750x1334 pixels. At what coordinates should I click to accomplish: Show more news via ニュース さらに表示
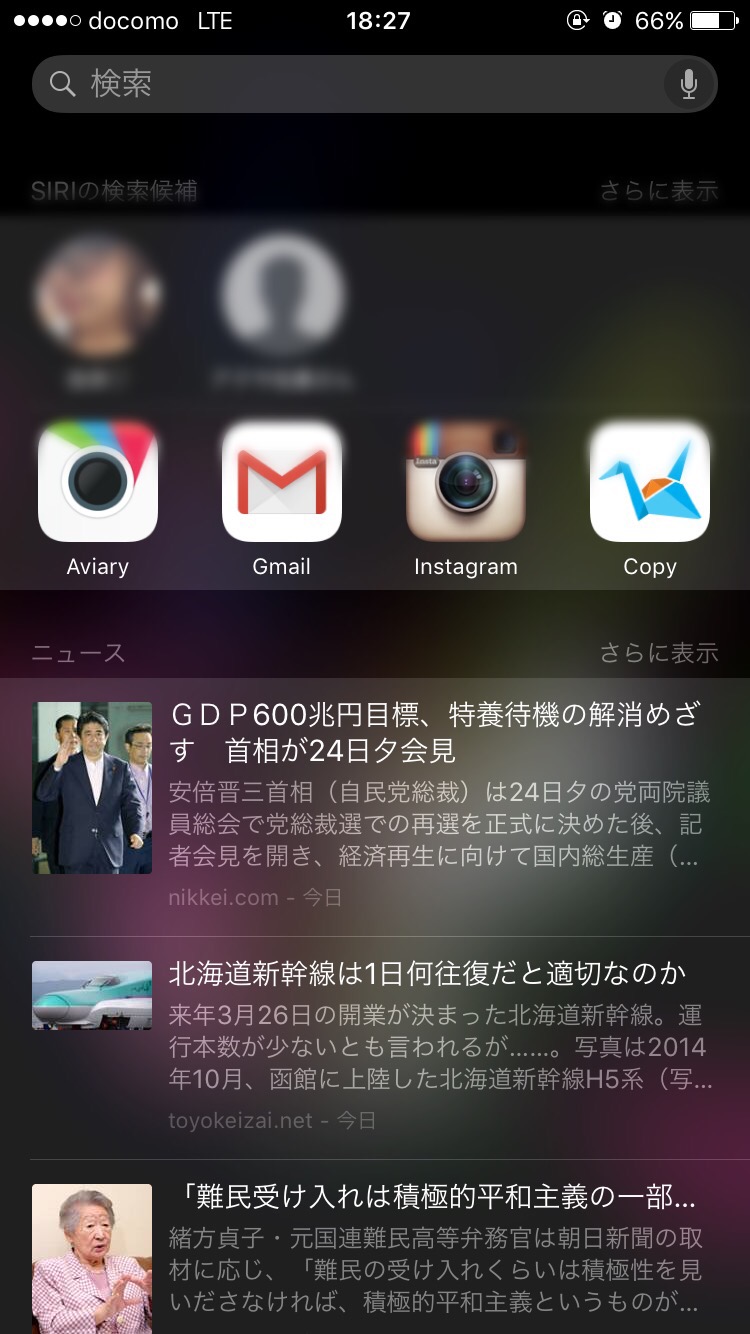[659, 653]
